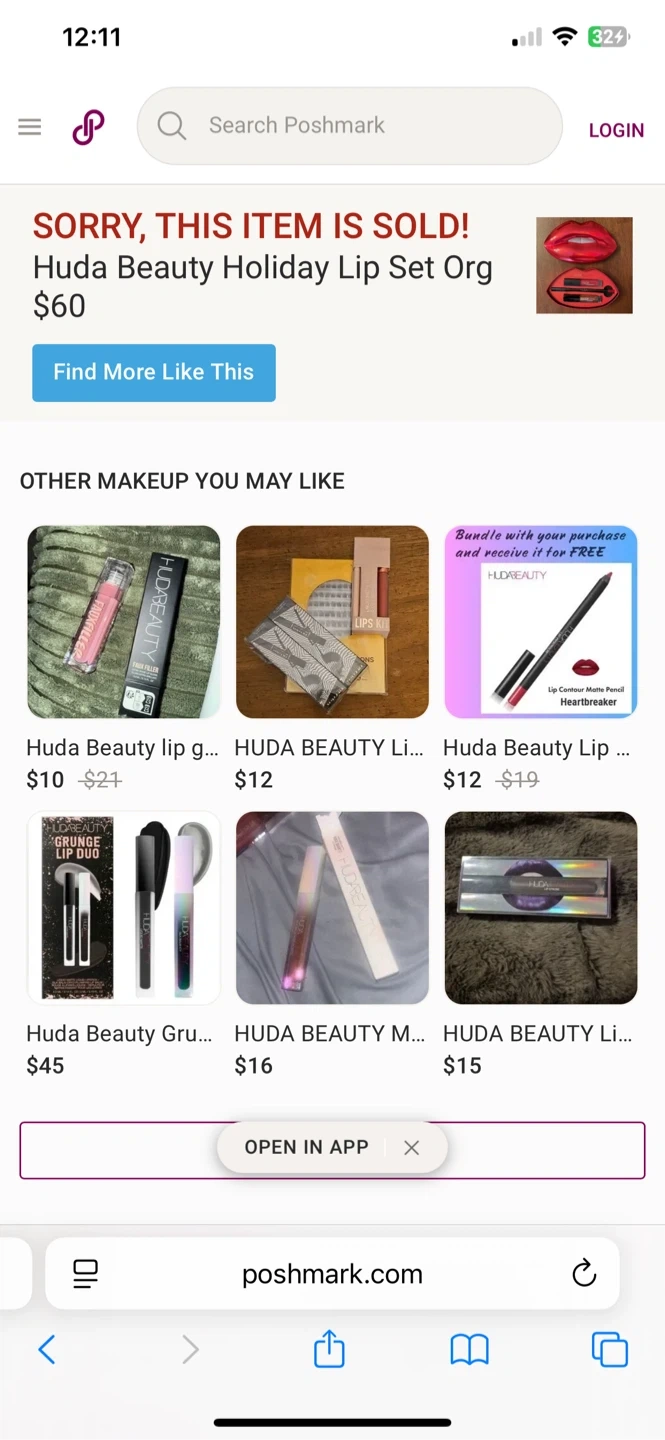Open the $16 HUDA BEAUTY listing
This screenshot has height=1440, width=665.
332,908
